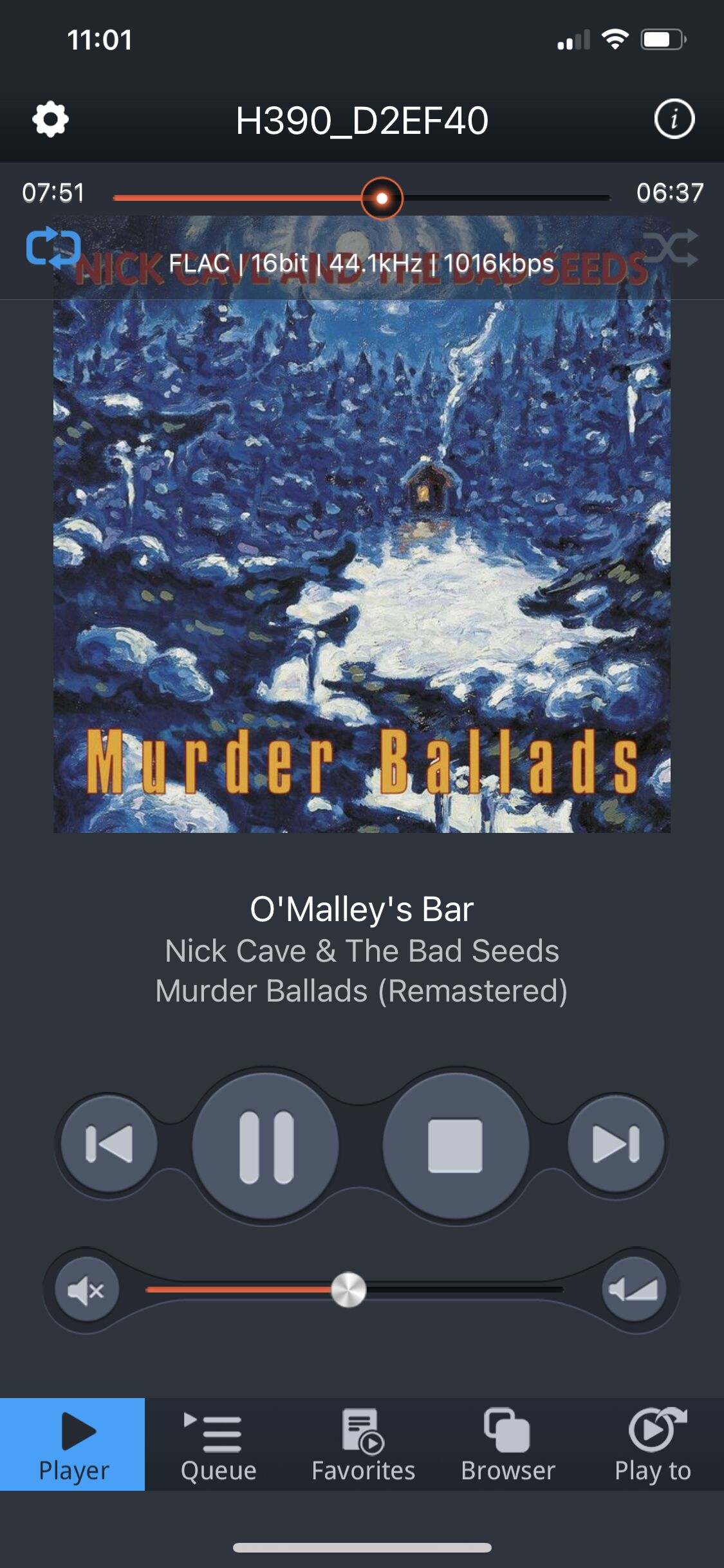Tap the track progress seek bar
The image size is (724, 1568).
coord(362,198)
